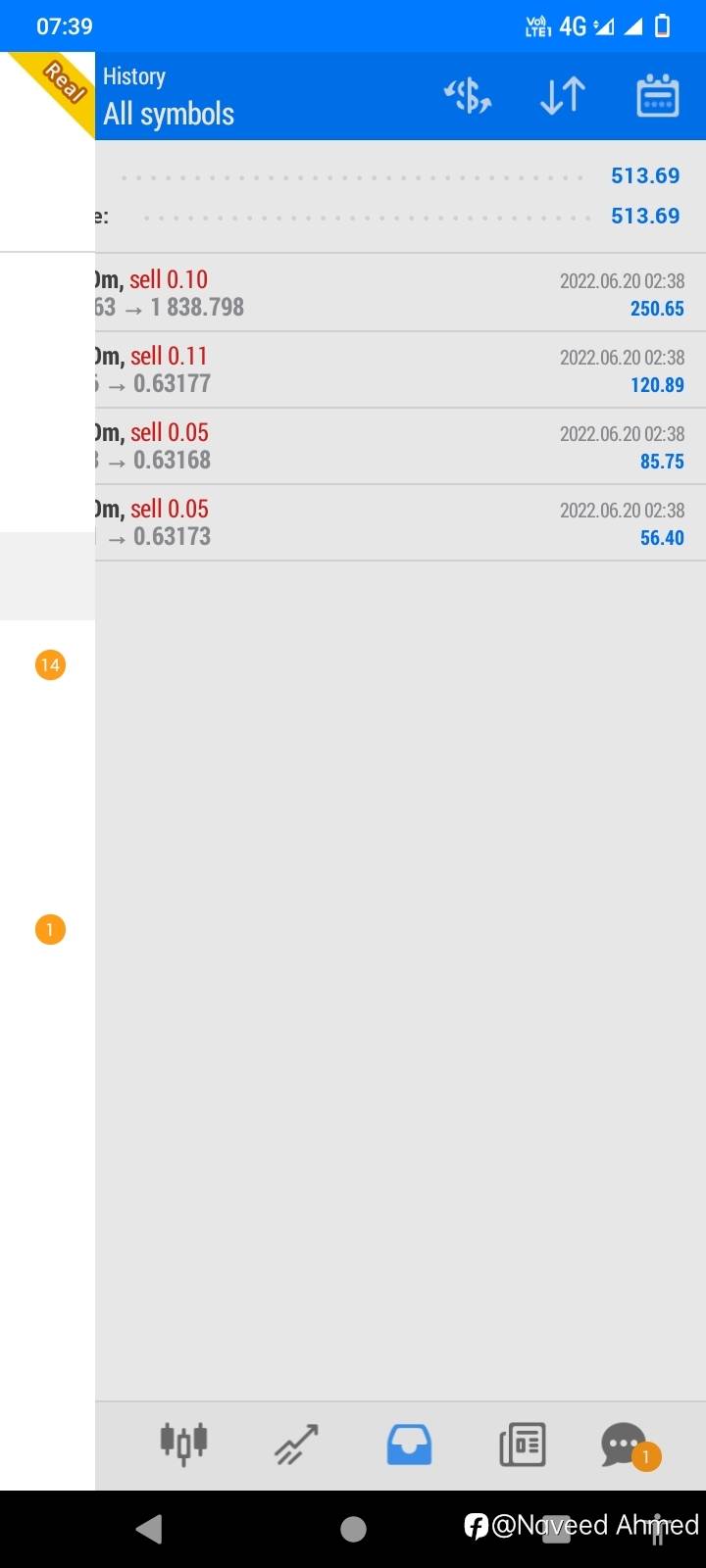Screen dimensions: 706x1568
Task: Open the calendar date range picker
Action: pos(658,96)
